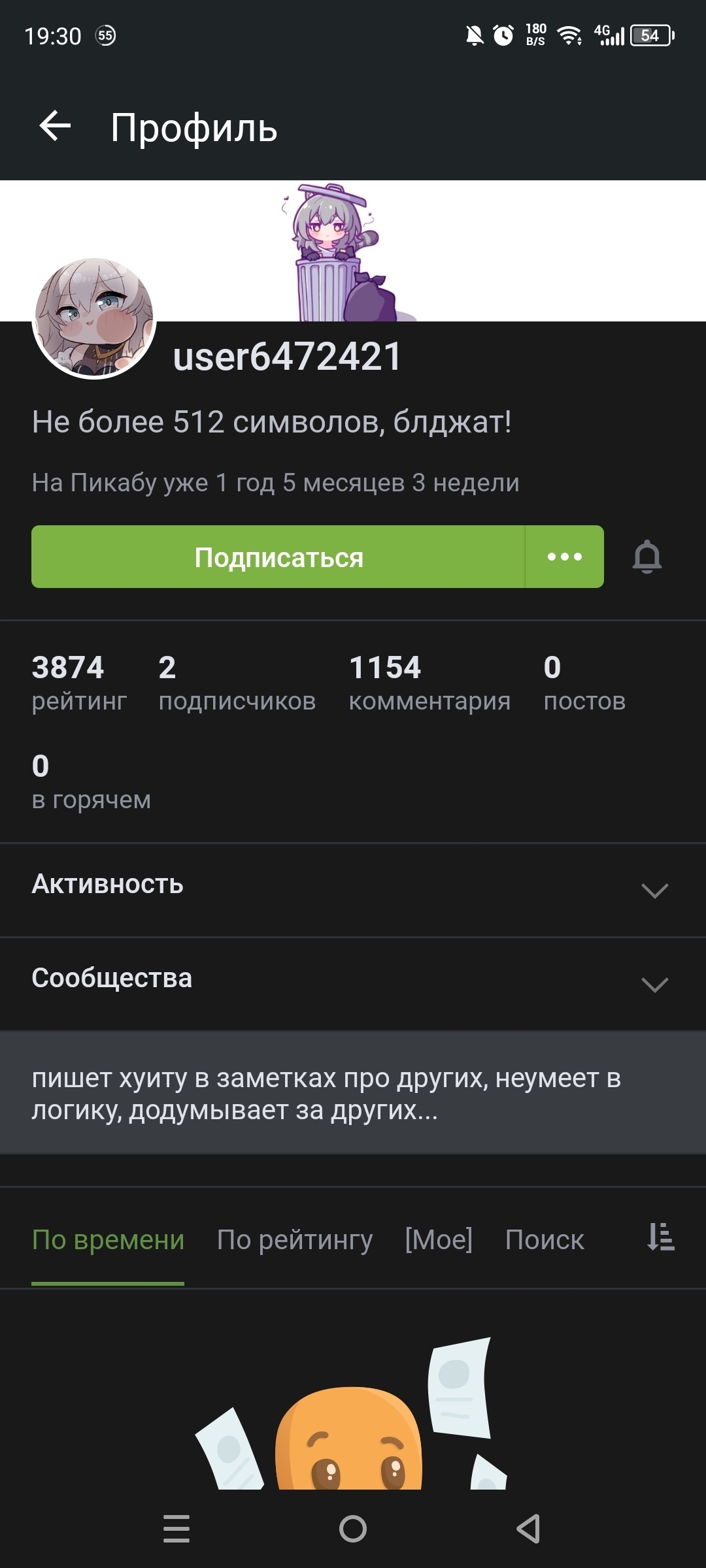Switch to the По рейтингу tab
The width and height of the screenshot is (706, 1568).
click(295, 1240)
